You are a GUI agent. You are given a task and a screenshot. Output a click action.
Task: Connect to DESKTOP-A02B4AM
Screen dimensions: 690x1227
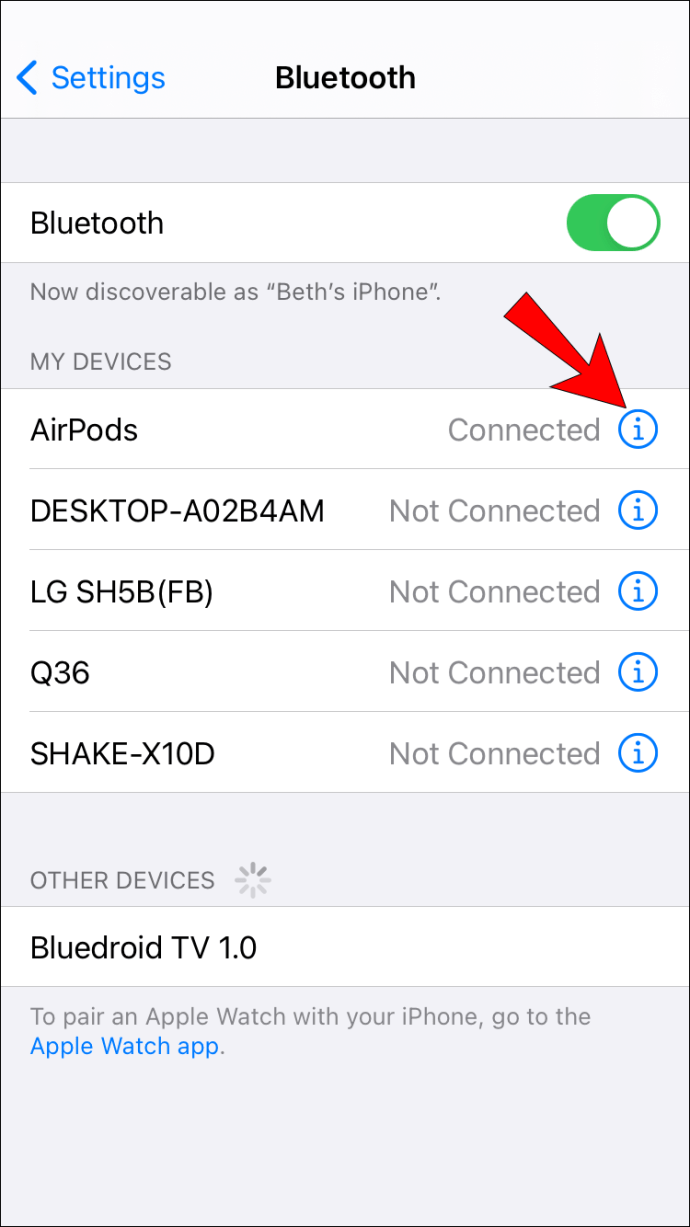click(x=250, y=511)
